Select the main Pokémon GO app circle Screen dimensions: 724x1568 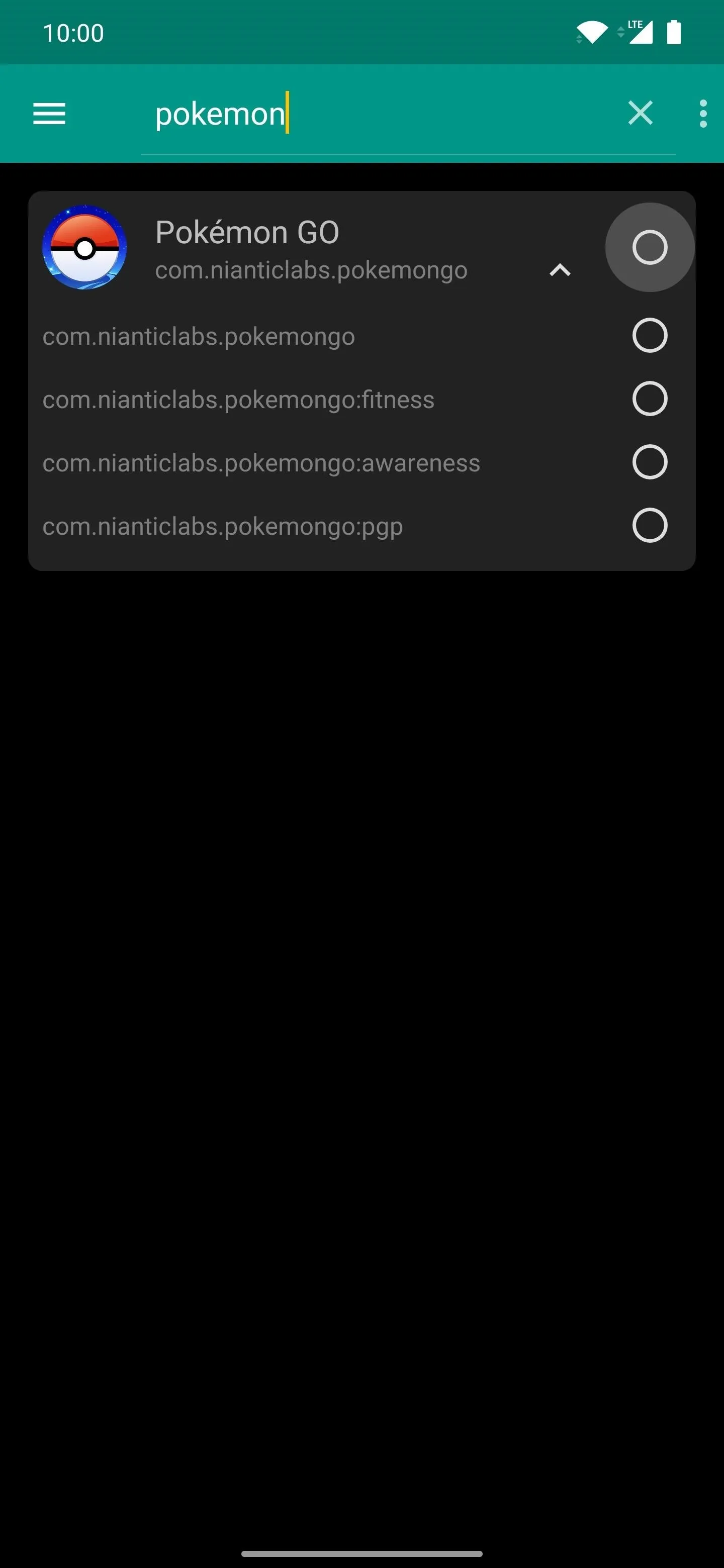pos(650,247)
